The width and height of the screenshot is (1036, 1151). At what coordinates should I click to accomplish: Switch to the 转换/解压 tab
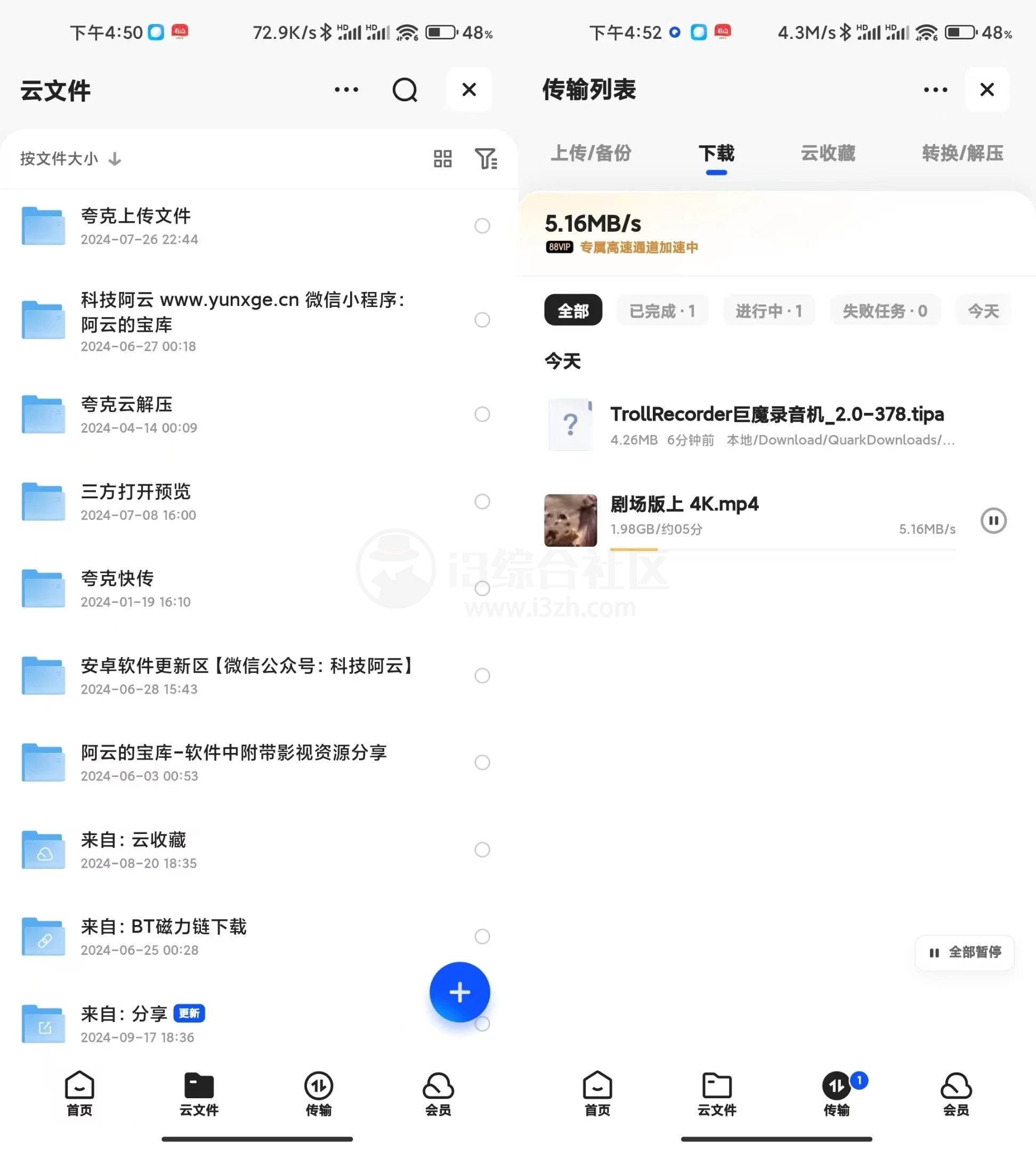[962, 153]
